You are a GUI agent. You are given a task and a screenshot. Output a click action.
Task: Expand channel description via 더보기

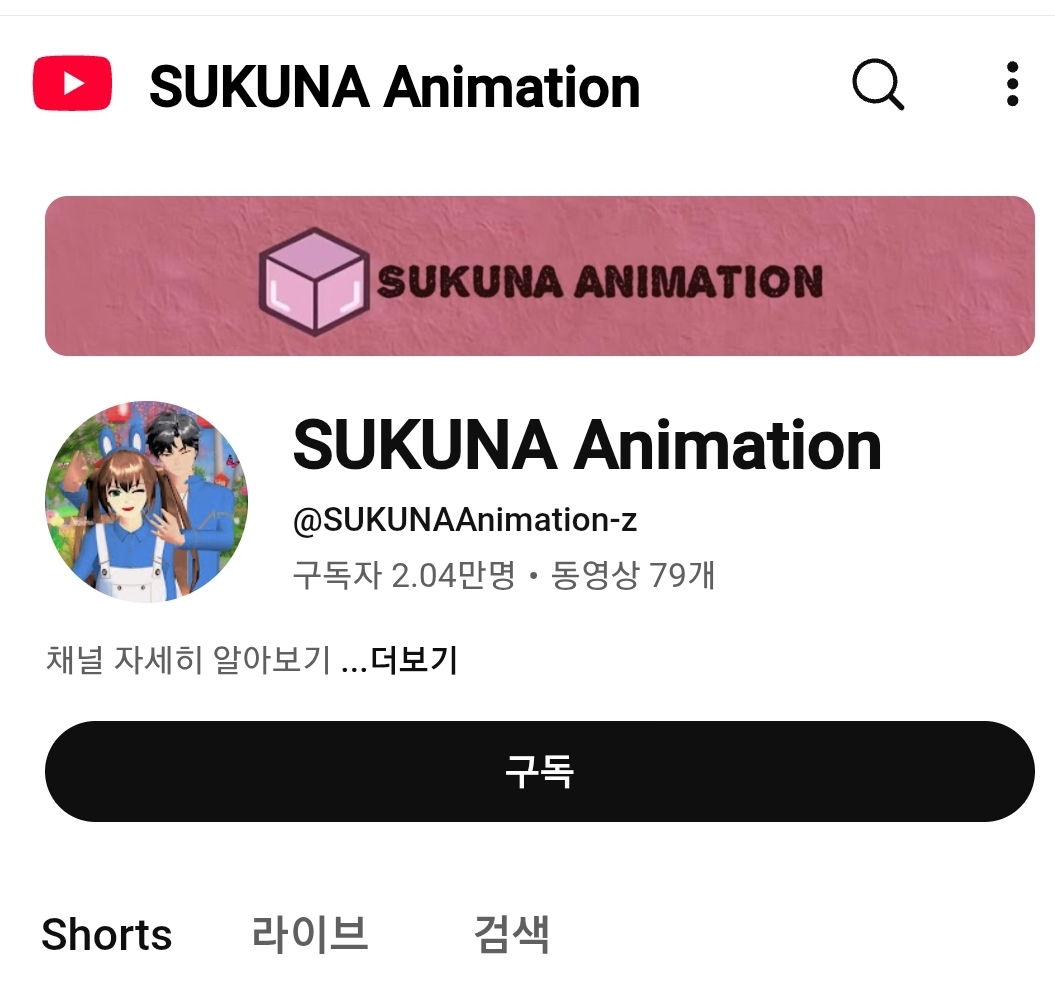point(413,660)
